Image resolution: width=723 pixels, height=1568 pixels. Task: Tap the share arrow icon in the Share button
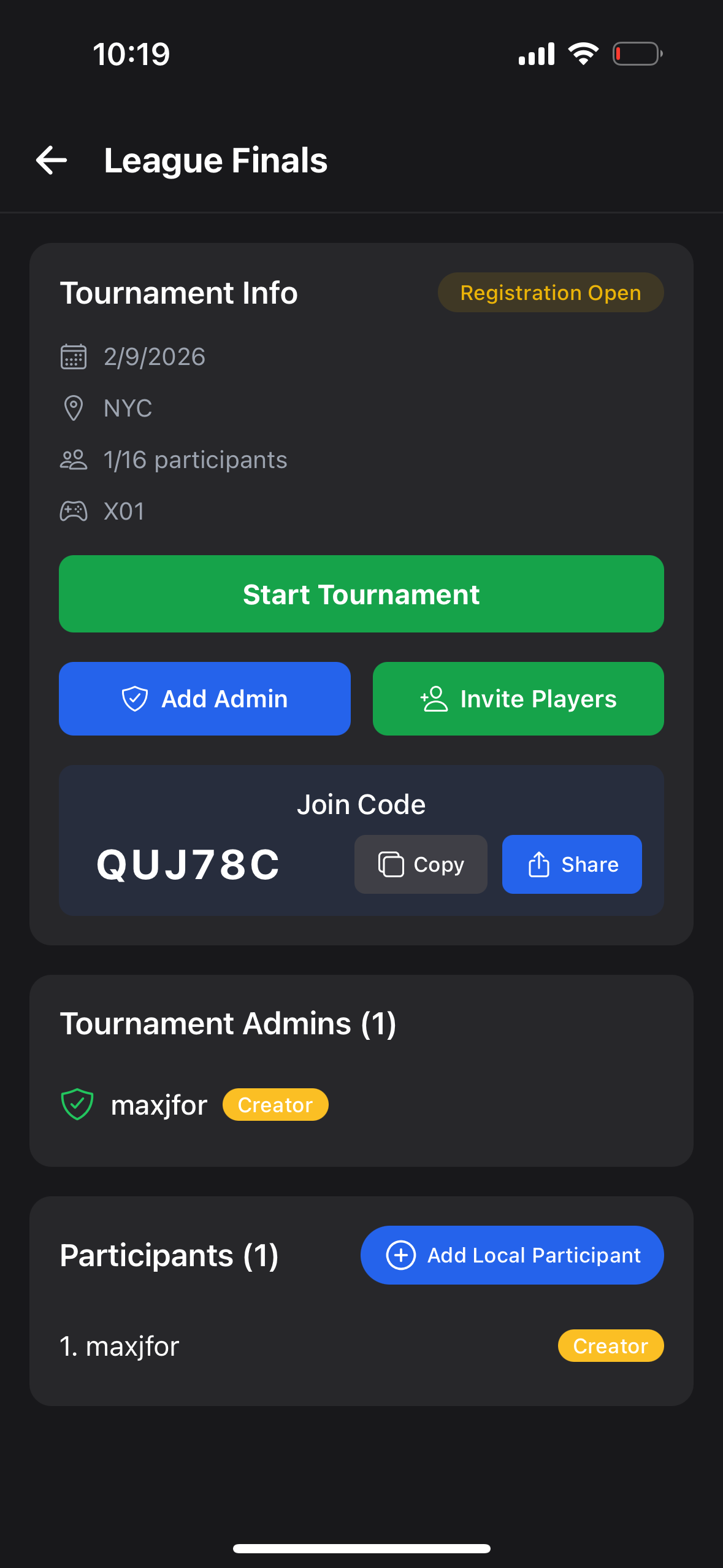pyautogui.click(x=538, y=864)
